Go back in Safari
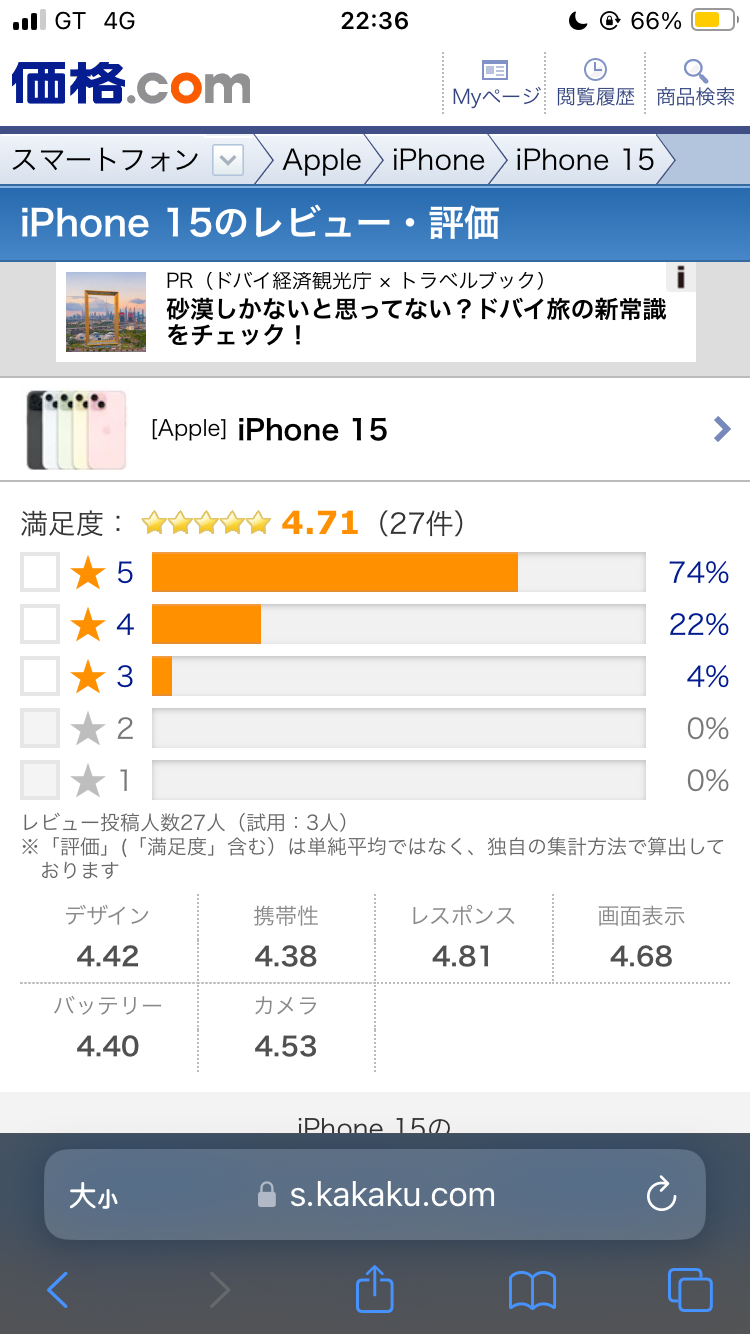Image resolution: width=750 pixels, height=1334 pixels. (x=58, y=1290)
